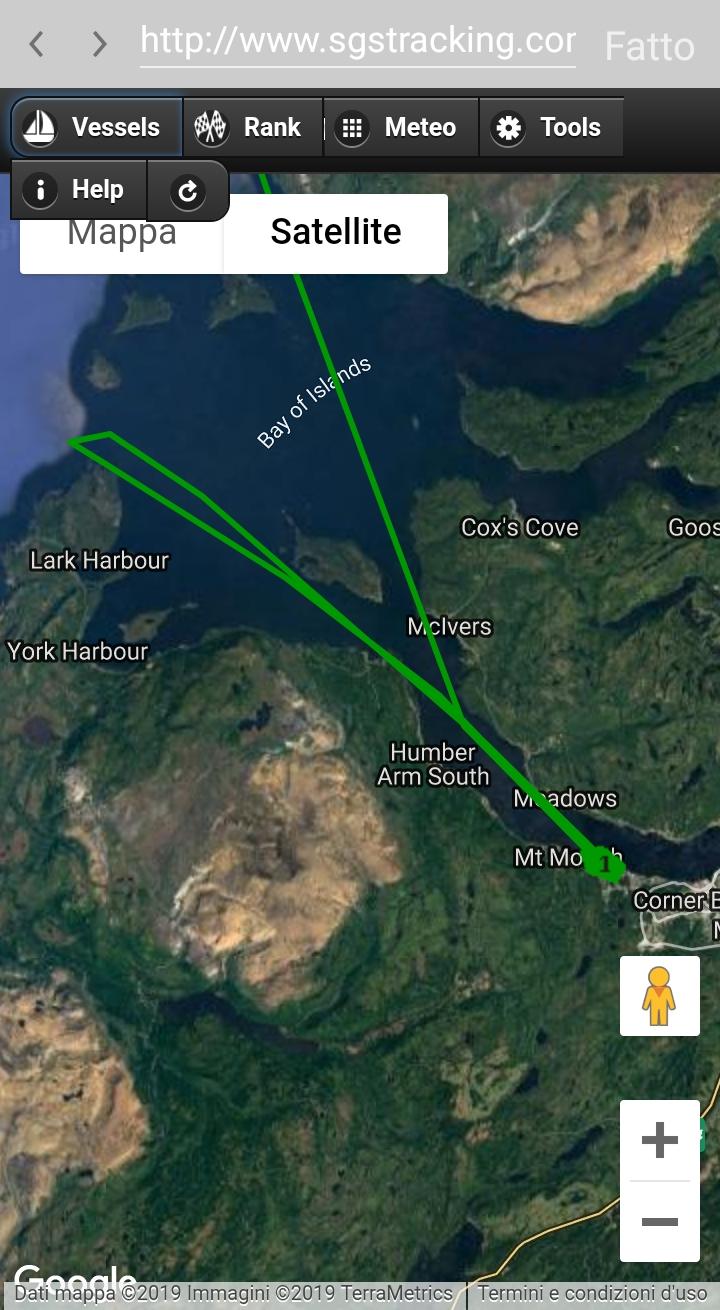
Task: Open the Vessels menu
Action: 97,127
